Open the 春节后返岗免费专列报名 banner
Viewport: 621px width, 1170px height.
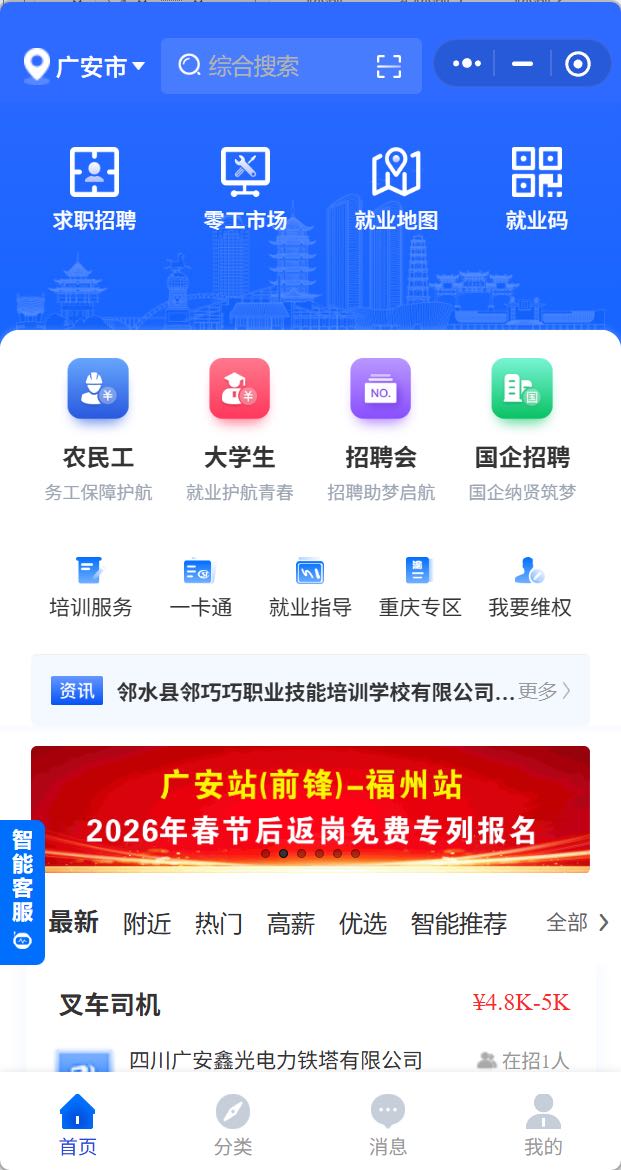click(310, 808)
